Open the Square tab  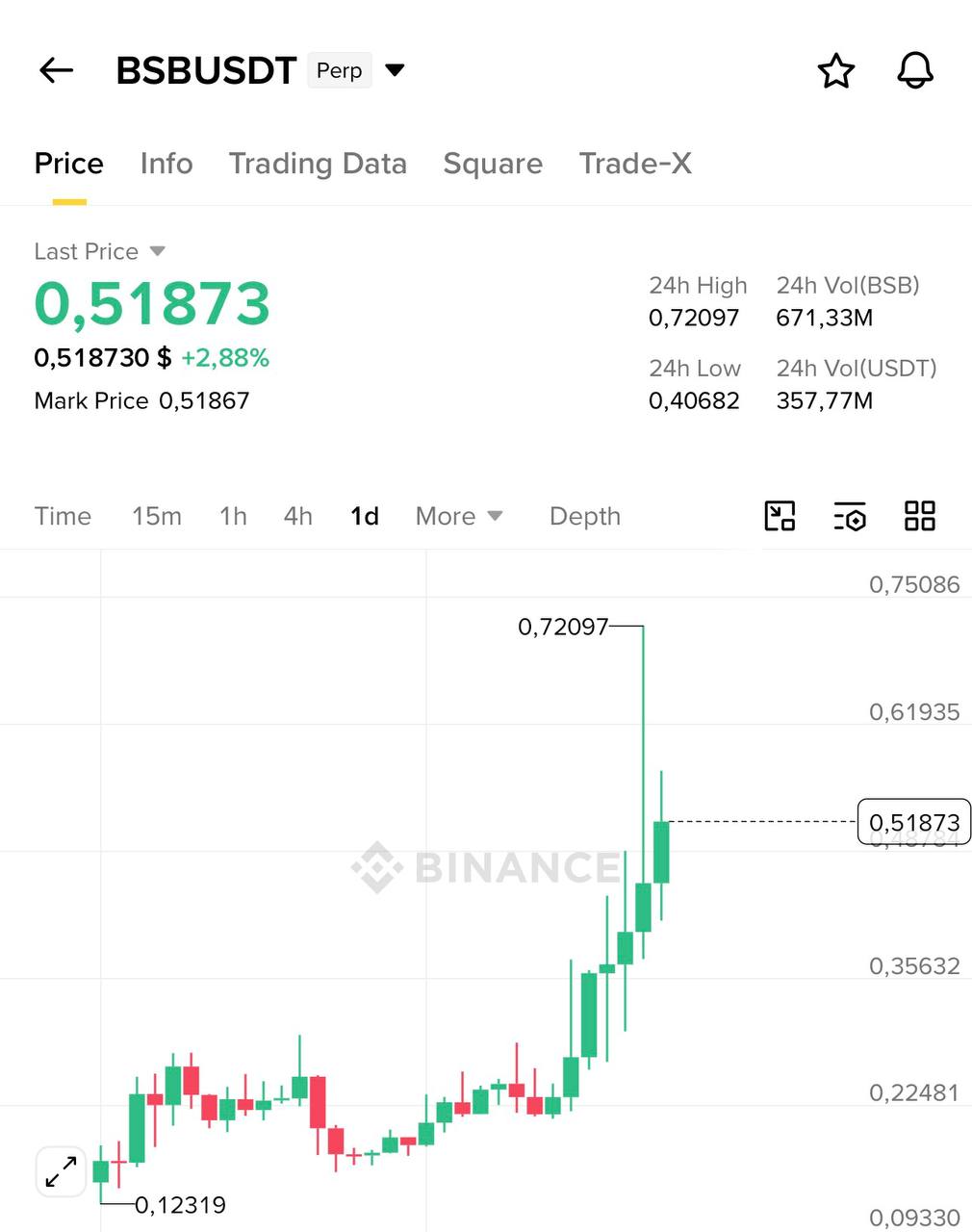pyautogui.click(x=493, y=164)
